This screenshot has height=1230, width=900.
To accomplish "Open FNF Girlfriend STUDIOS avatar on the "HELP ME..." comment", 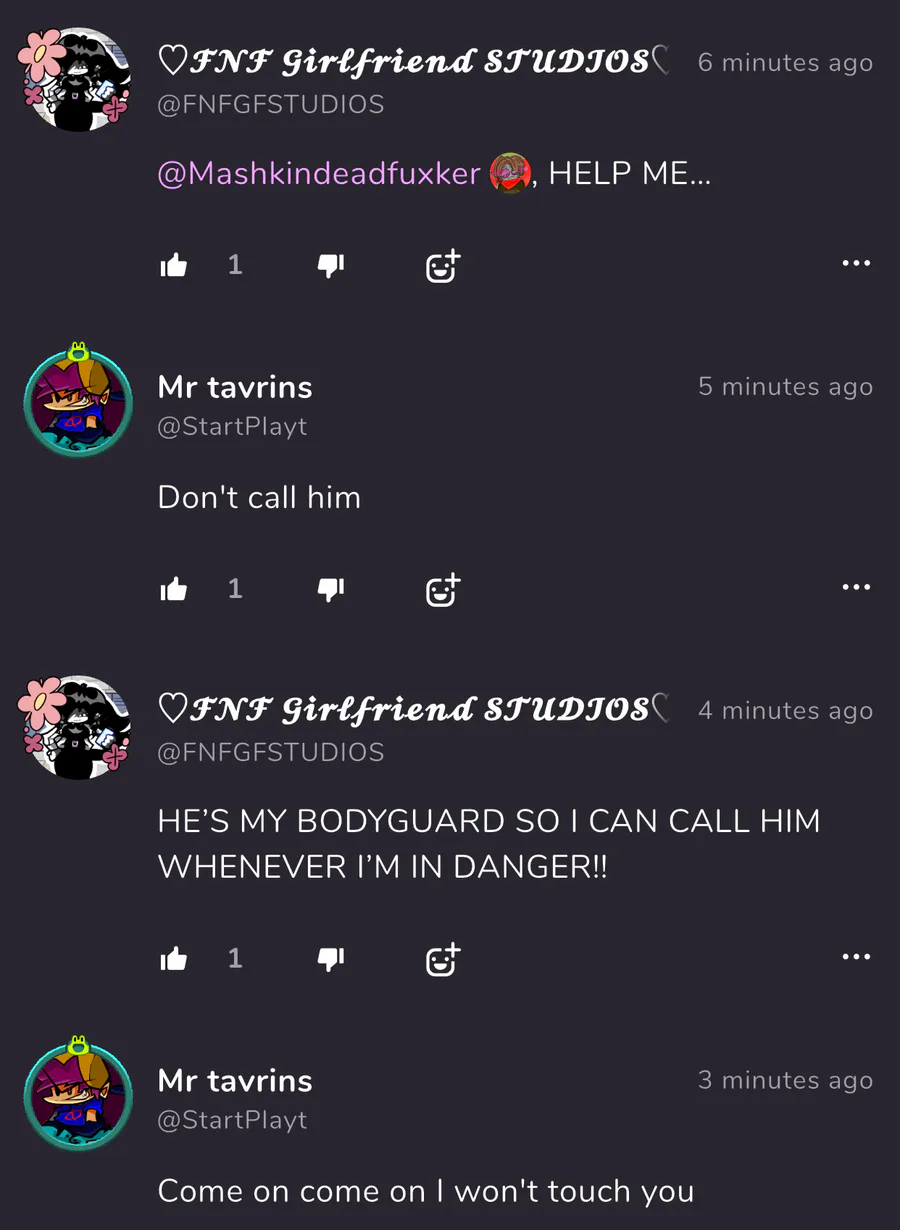I will click(x=76, y=80).
